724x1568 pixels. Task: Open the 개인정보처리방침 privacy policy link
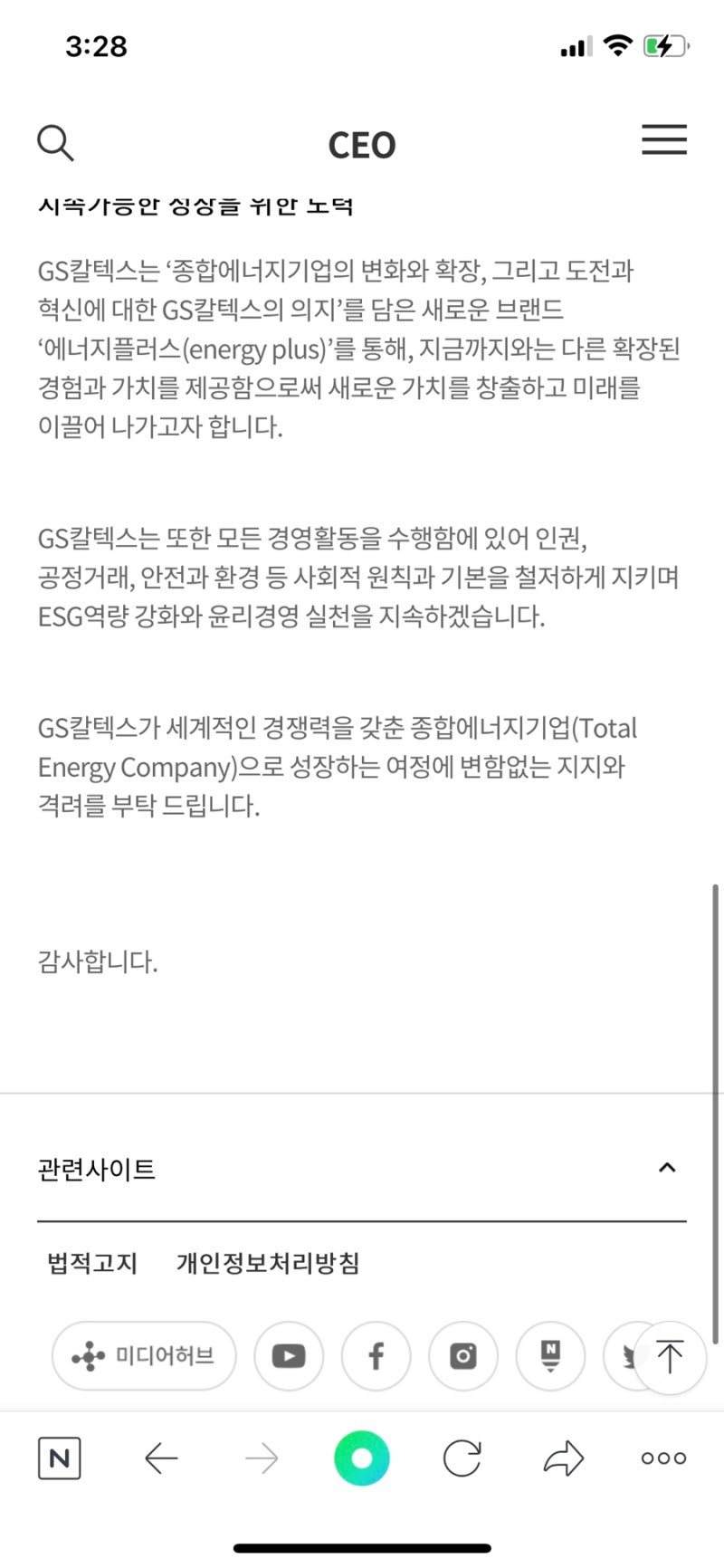pyautogui.click(x=266, y=1265)
